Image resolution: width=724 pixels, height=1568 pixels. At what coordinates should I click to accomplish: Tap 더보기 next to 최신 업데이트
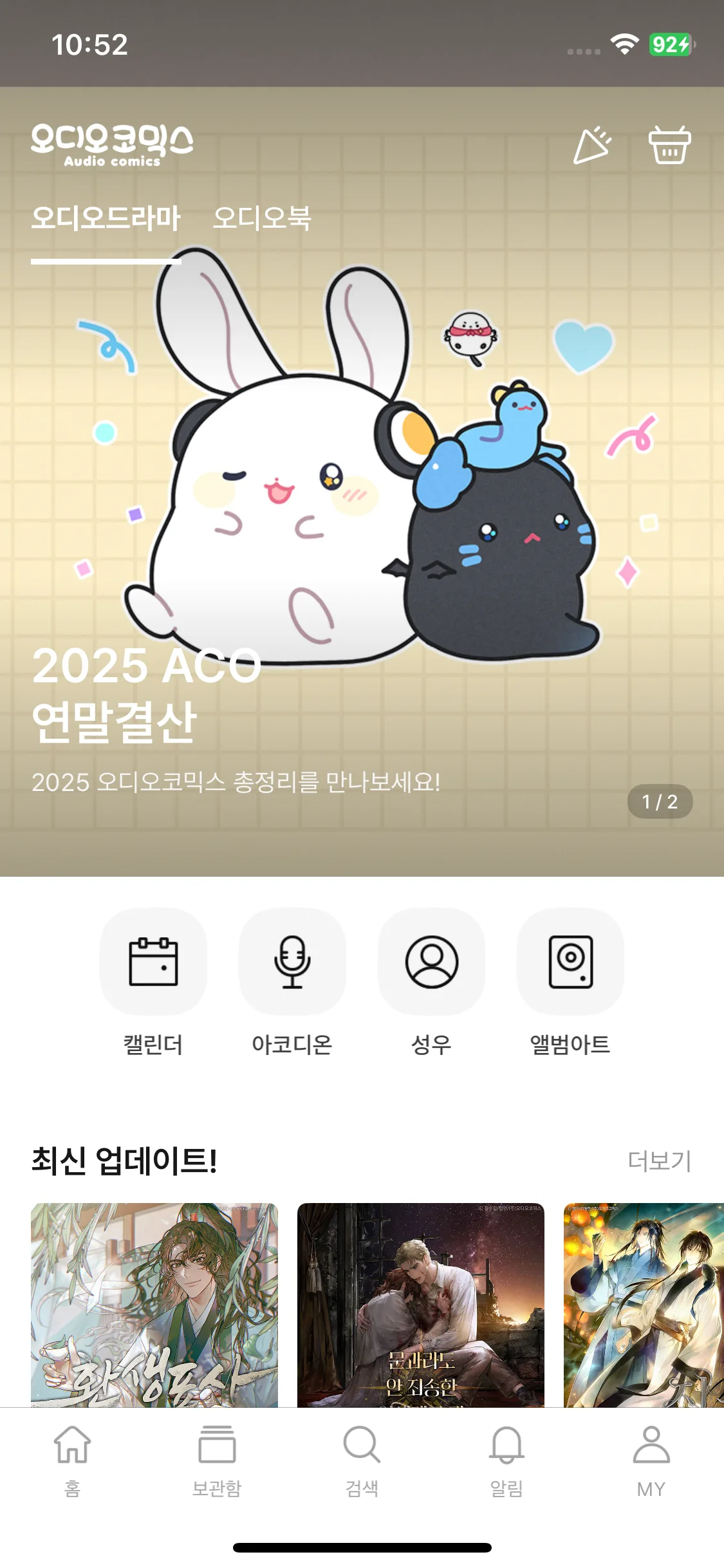tap(659, 1161)
